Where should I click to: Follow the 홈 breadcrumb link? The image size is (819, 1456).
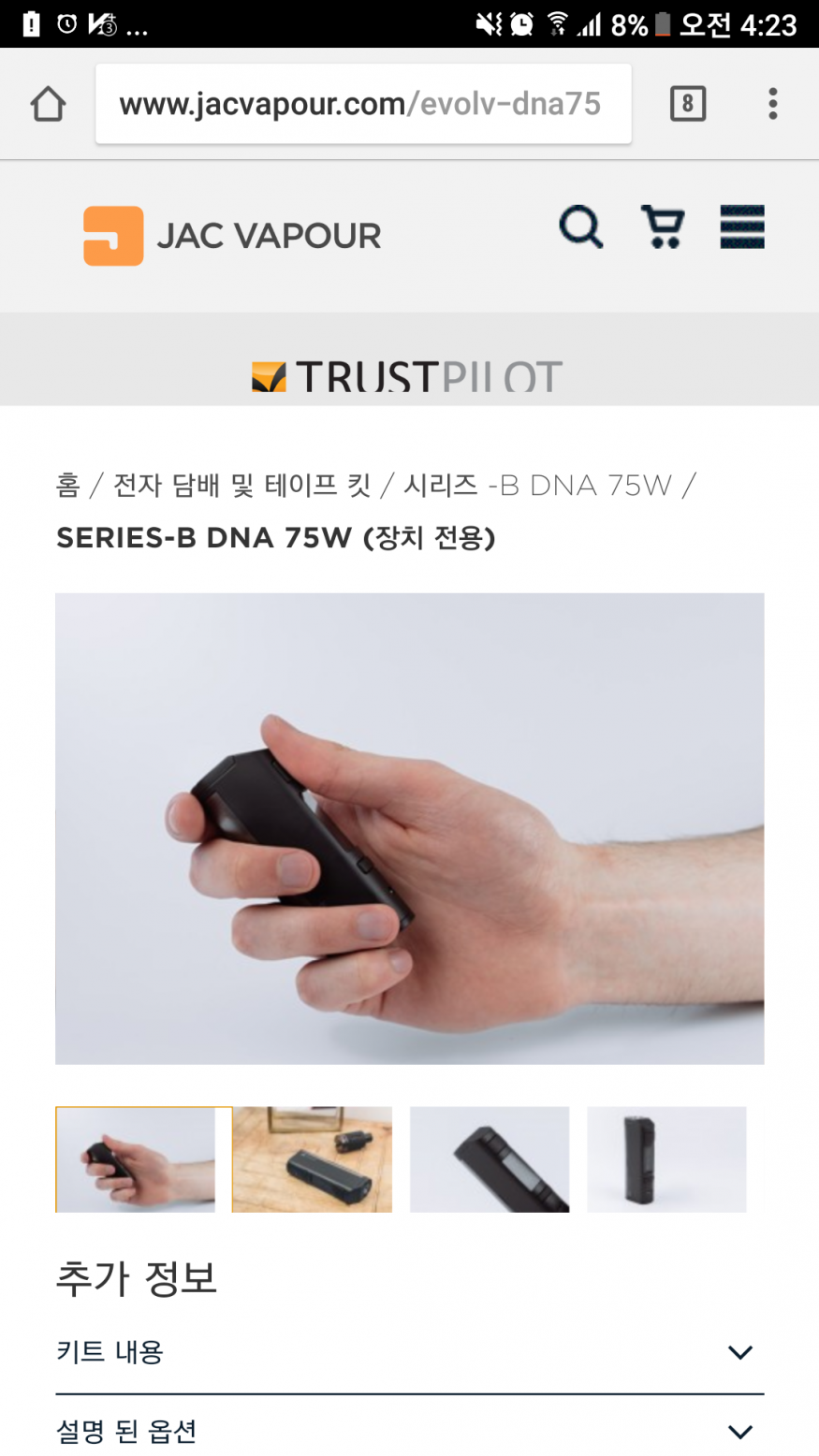click(67, 486)
